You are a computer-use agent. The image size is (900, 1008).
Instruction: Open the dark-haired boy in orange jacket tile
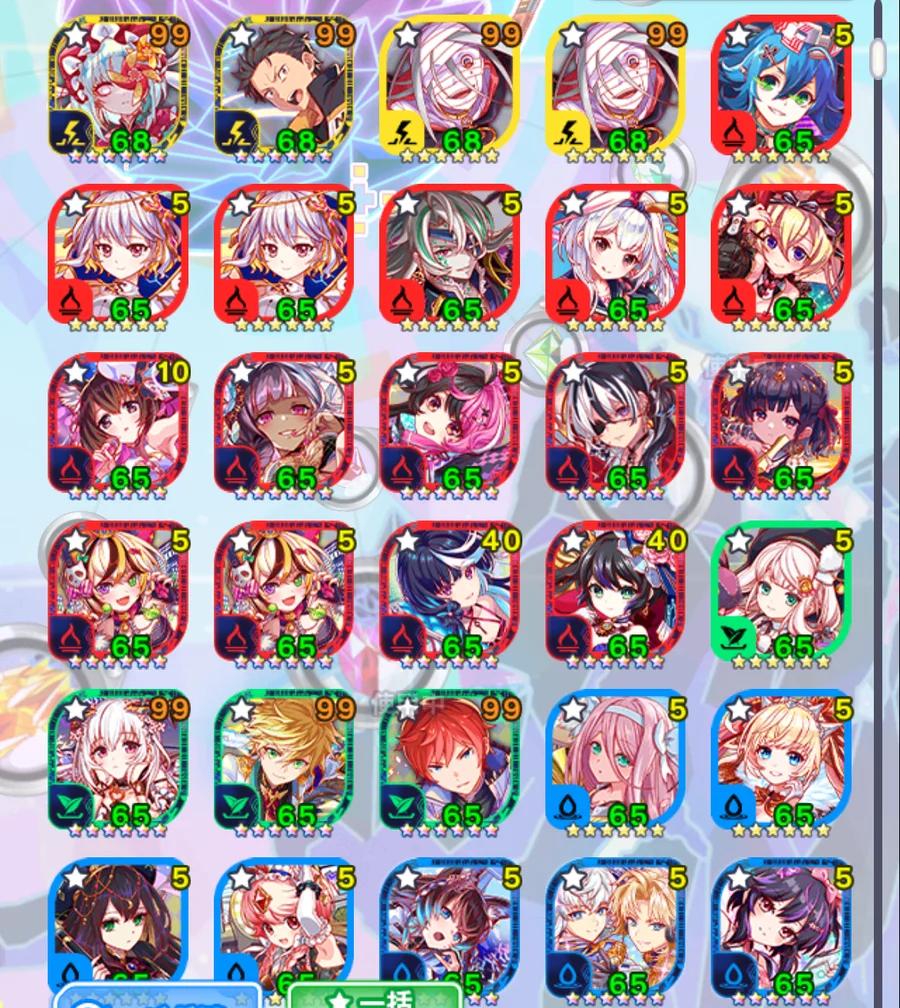284,87
